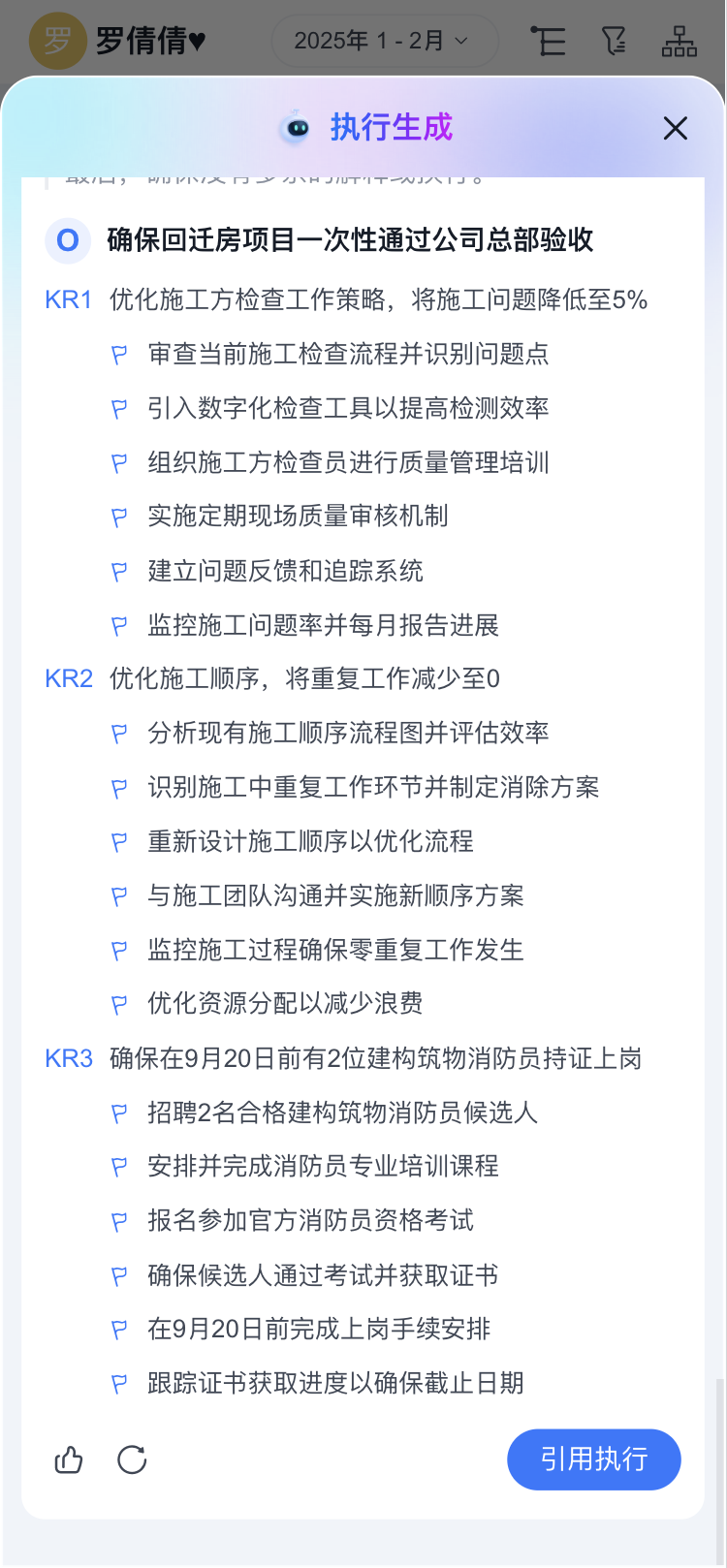Close the 执行生成 dialog

point(675,127)
